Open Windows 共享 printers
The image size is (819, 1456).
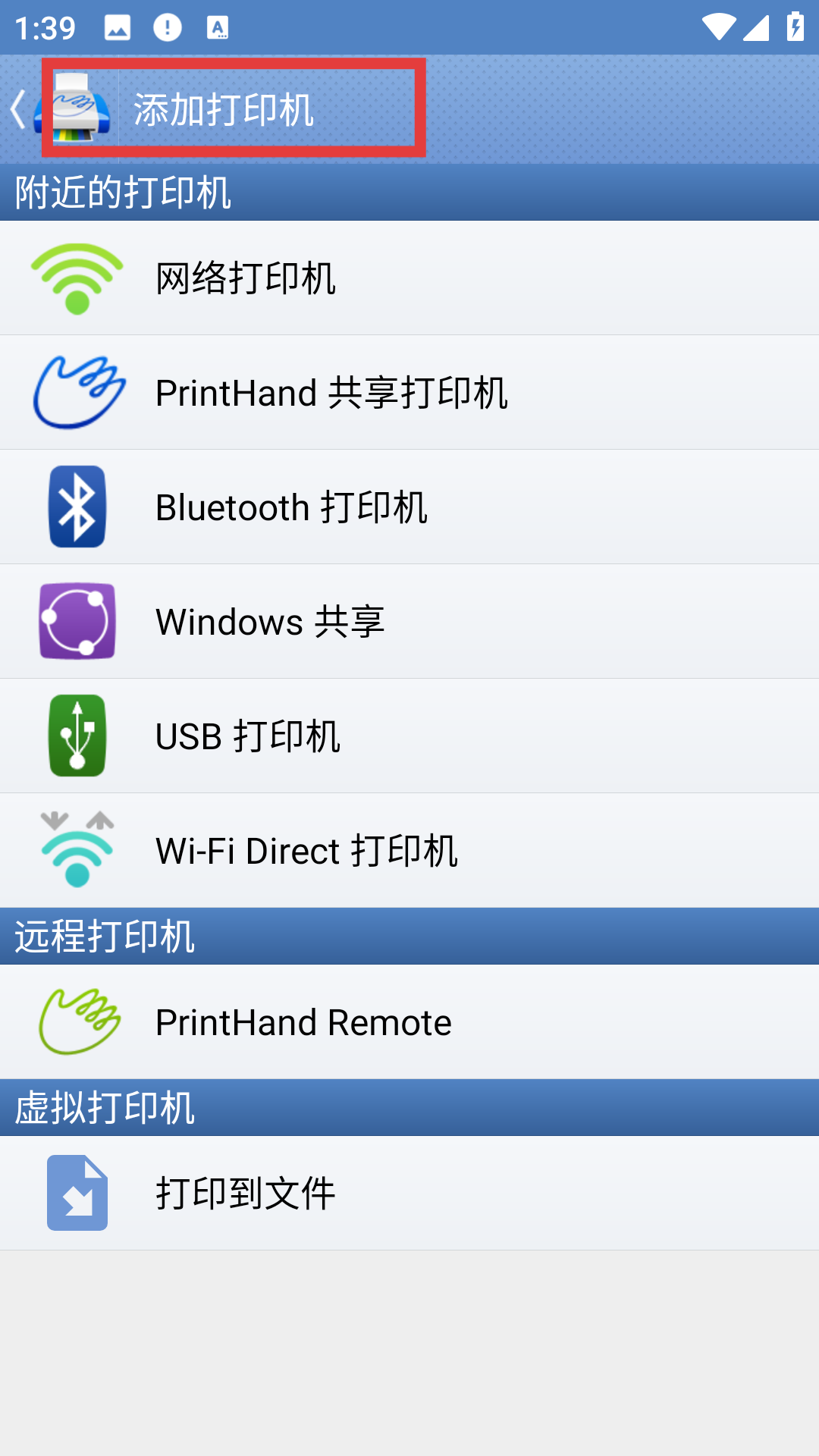click(409, 622)
